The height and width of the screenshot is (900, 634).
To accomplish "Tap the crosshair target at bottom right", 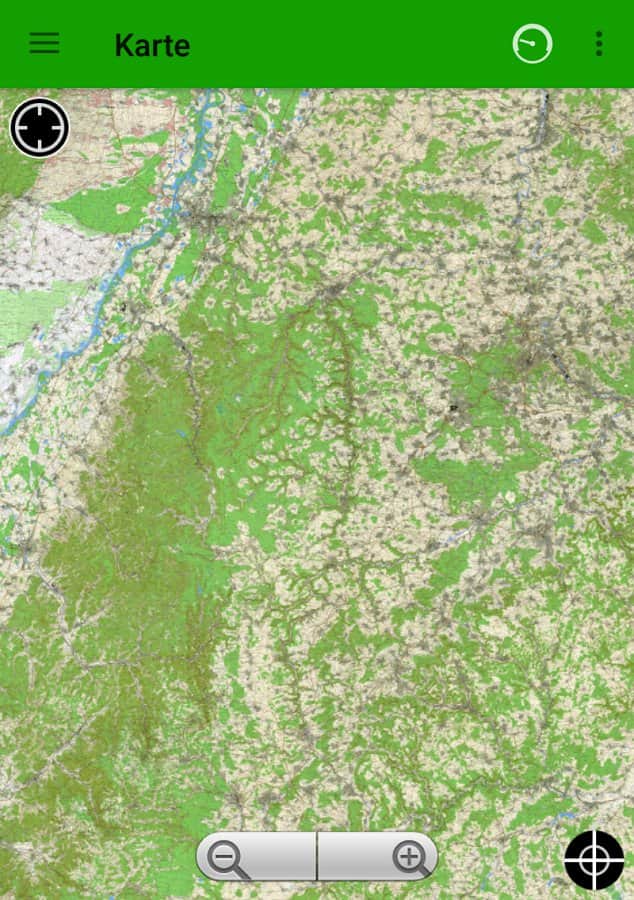I will pos(594,859).
